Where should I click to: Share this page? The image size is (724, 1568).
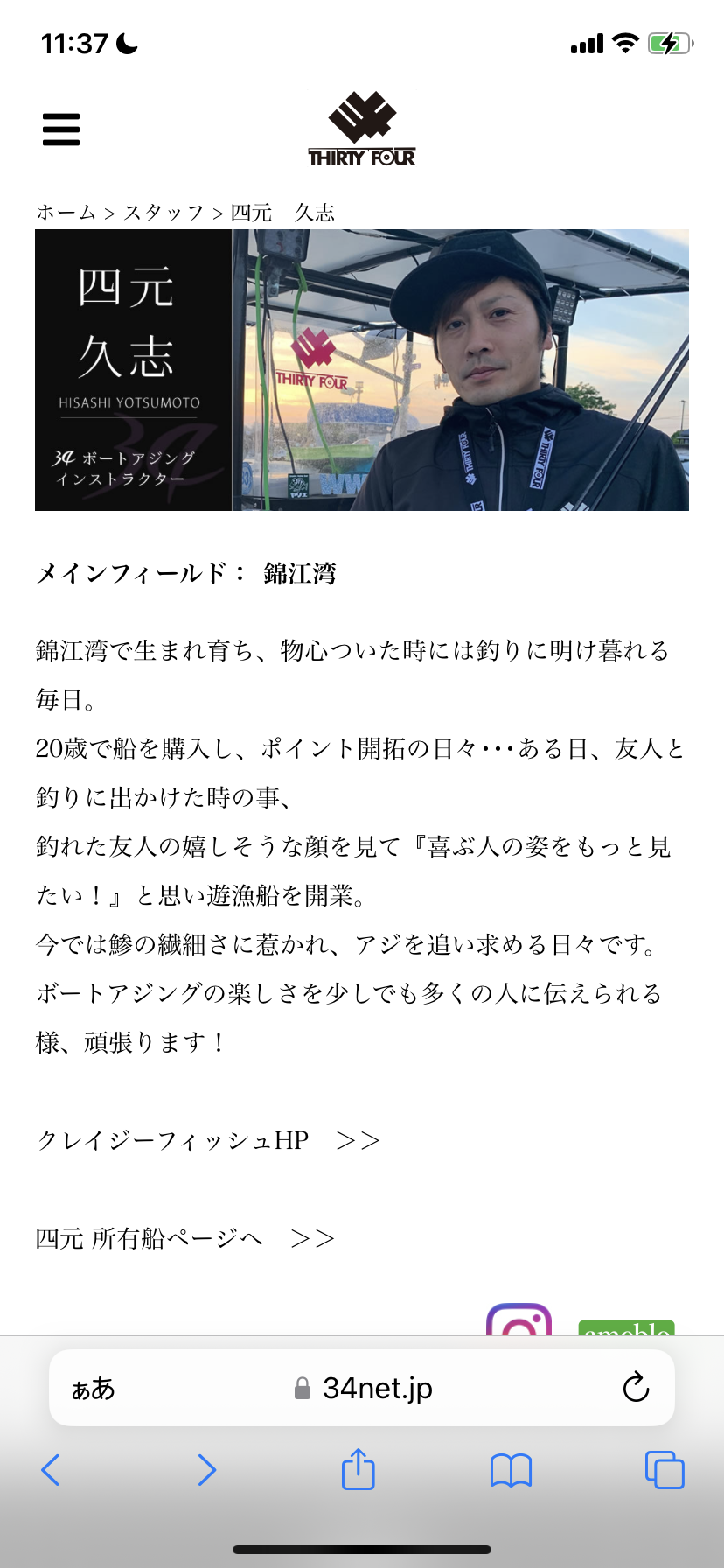359,1469
